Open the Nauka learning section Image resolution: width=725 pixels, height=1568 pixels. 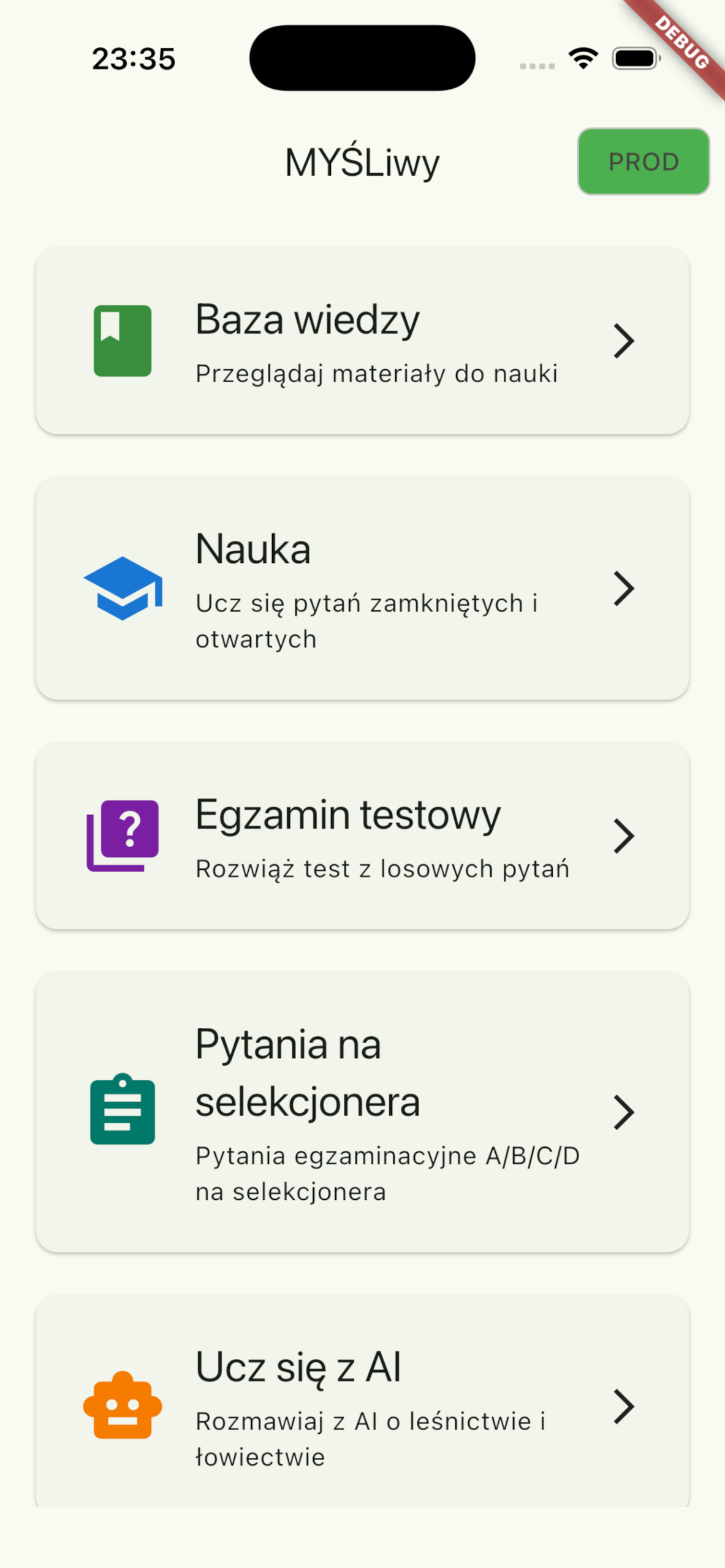point(362,588)
